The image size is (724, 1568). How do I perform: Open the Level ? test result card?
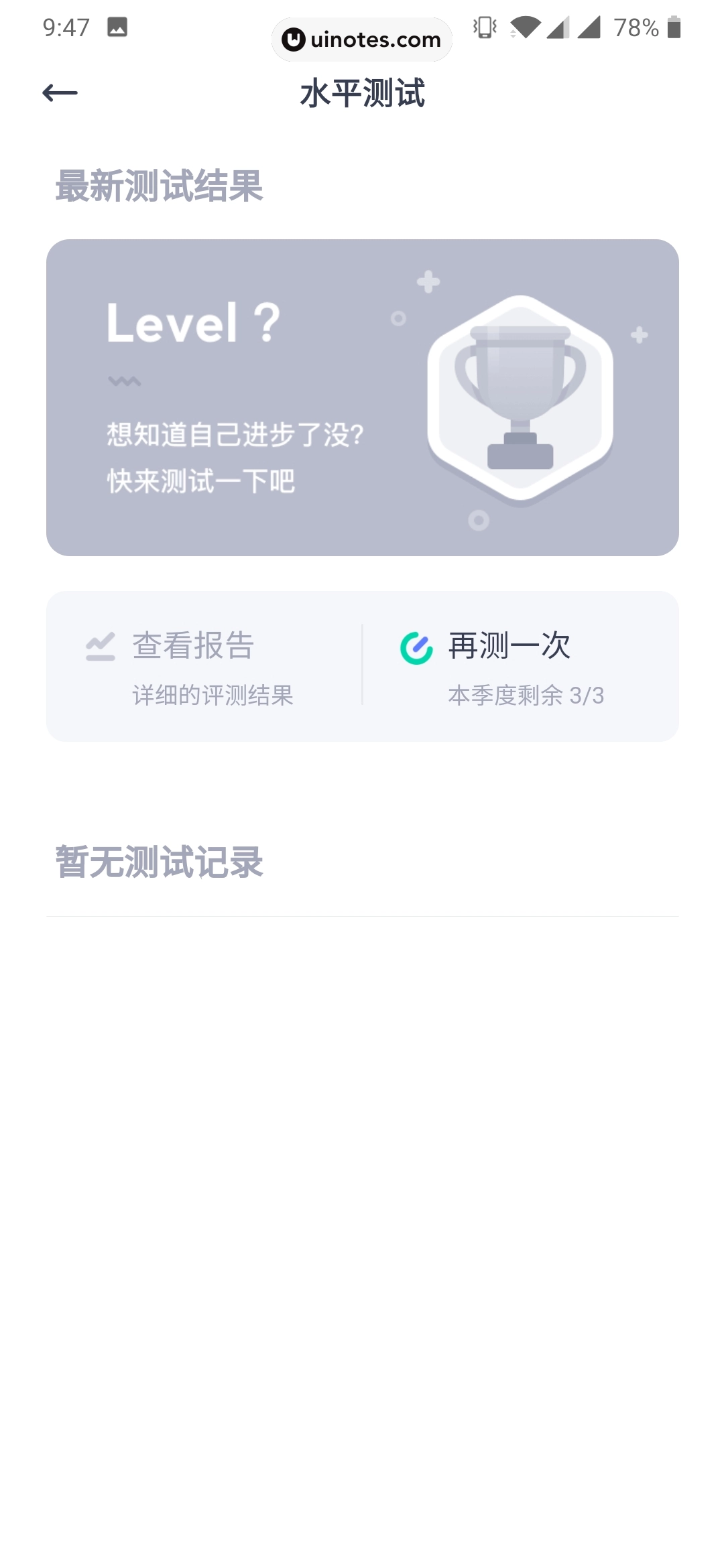coord(362,397)
